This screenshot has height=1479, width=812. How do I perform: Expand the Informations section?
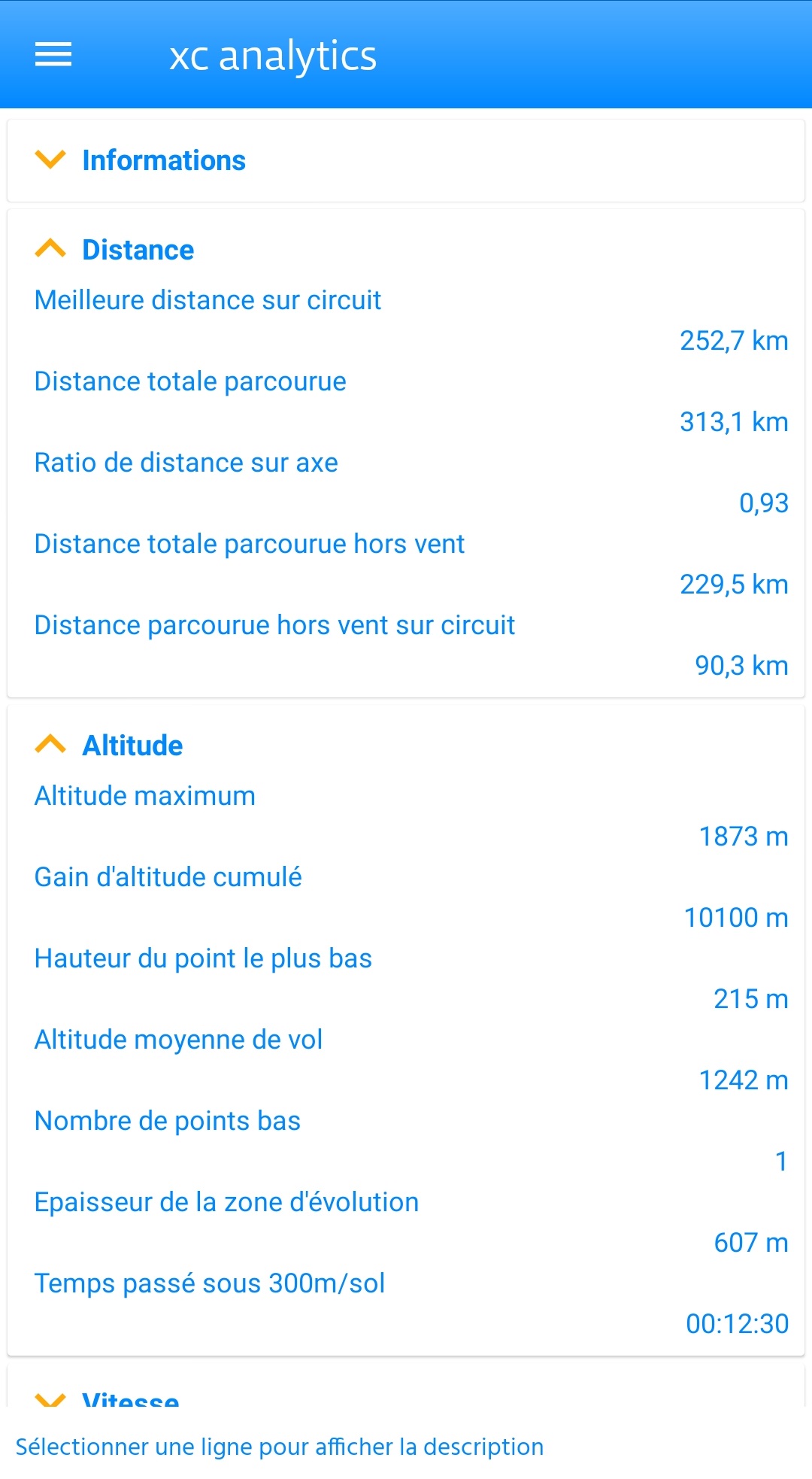pyautogui.click(x=163, y=160)
